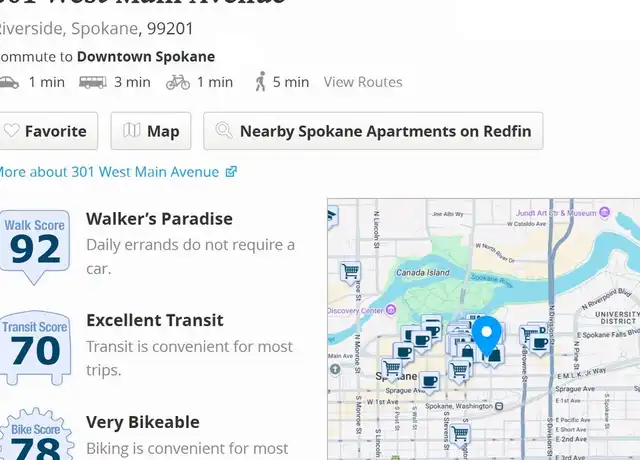Add this address to Favorites

45,131
